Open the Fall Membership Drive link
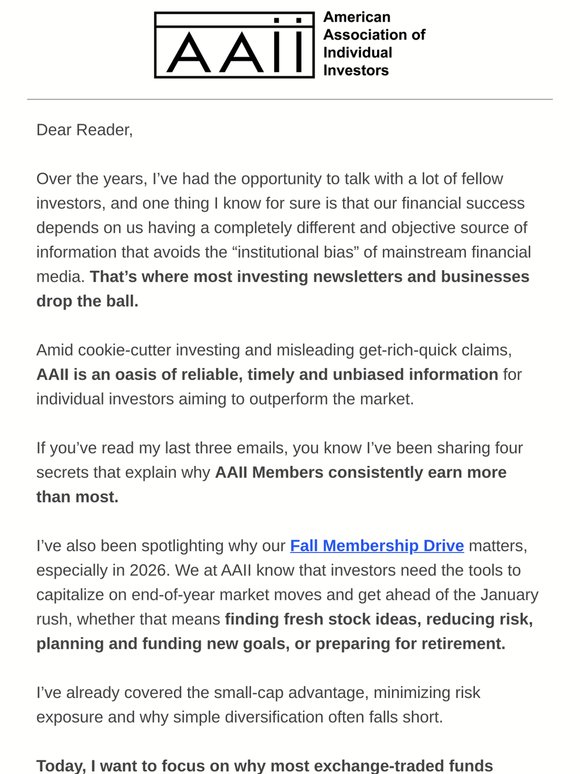 (377, 546)
